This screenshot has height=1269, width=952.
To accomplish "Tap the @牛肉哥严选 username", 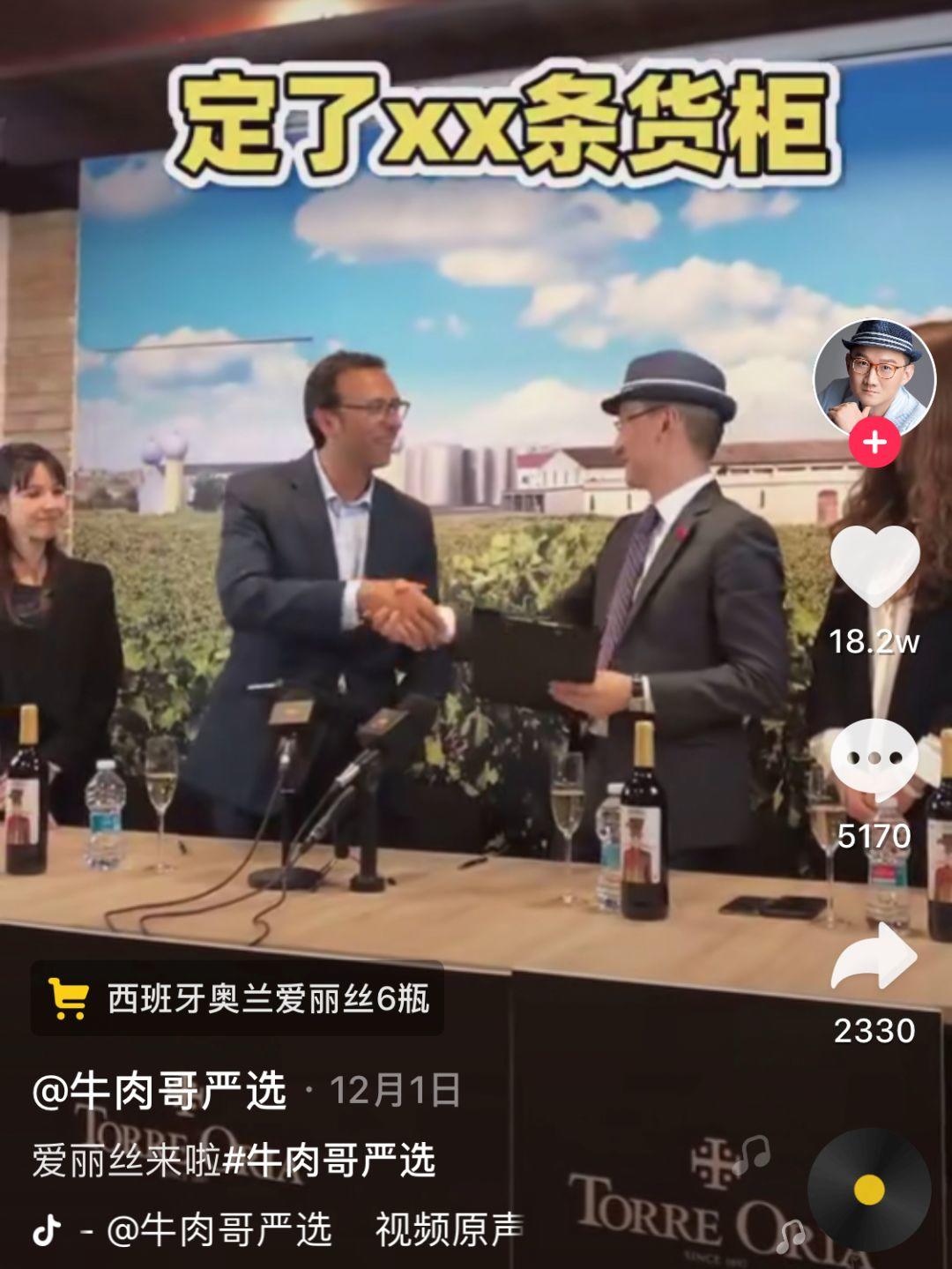I will point(160,1092).
